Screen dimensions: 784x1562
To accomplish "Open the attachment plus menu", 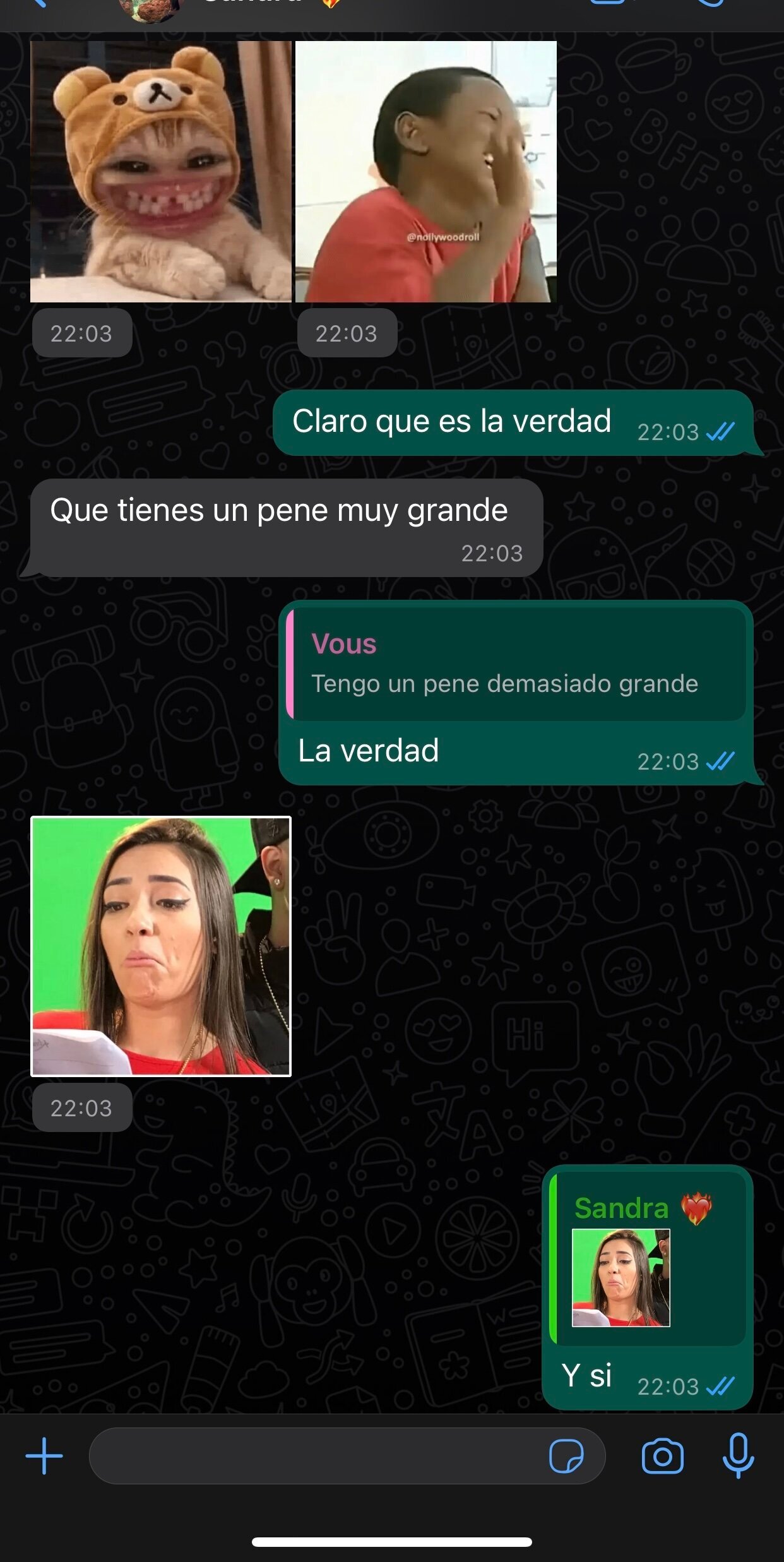I will (44, 1456).
